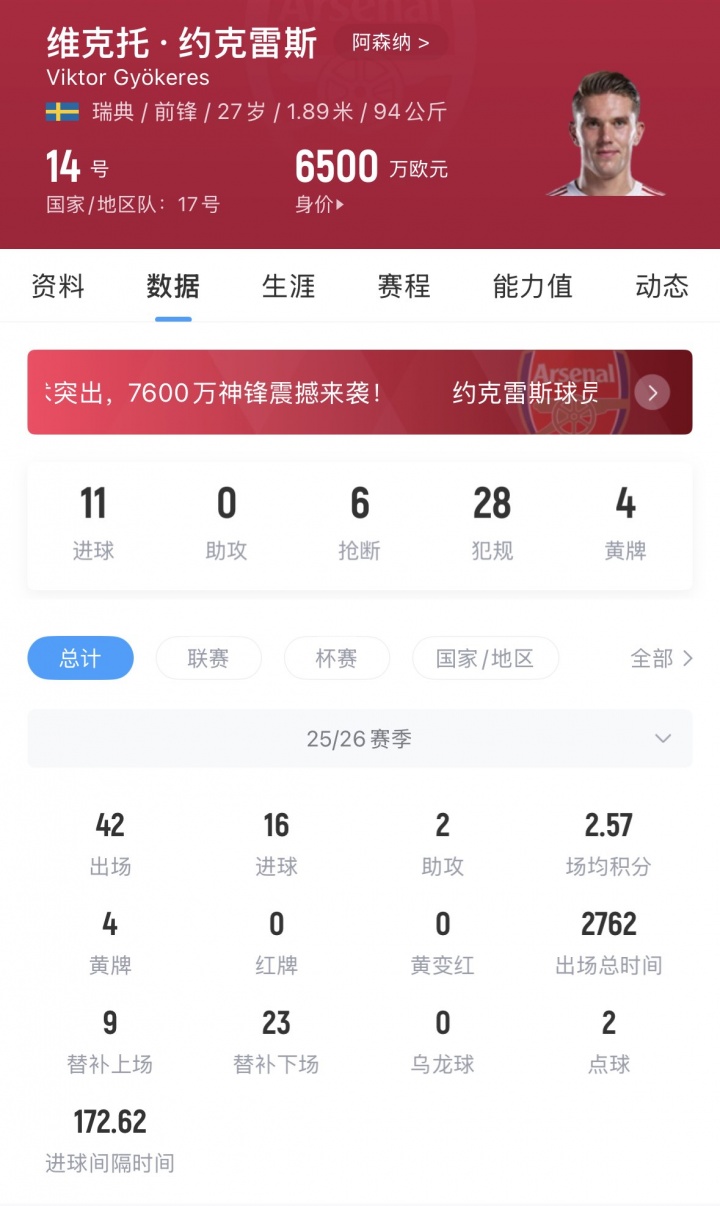
Task: Select the 杯赛 filter pill
Action: point(337,657)
